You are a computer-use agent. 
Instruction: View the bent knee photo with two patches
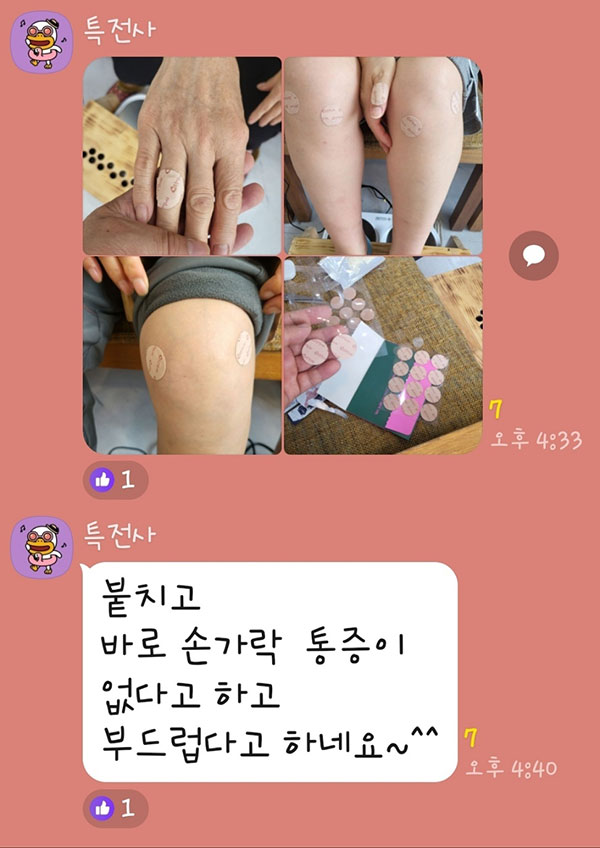[x=182, y=355]
